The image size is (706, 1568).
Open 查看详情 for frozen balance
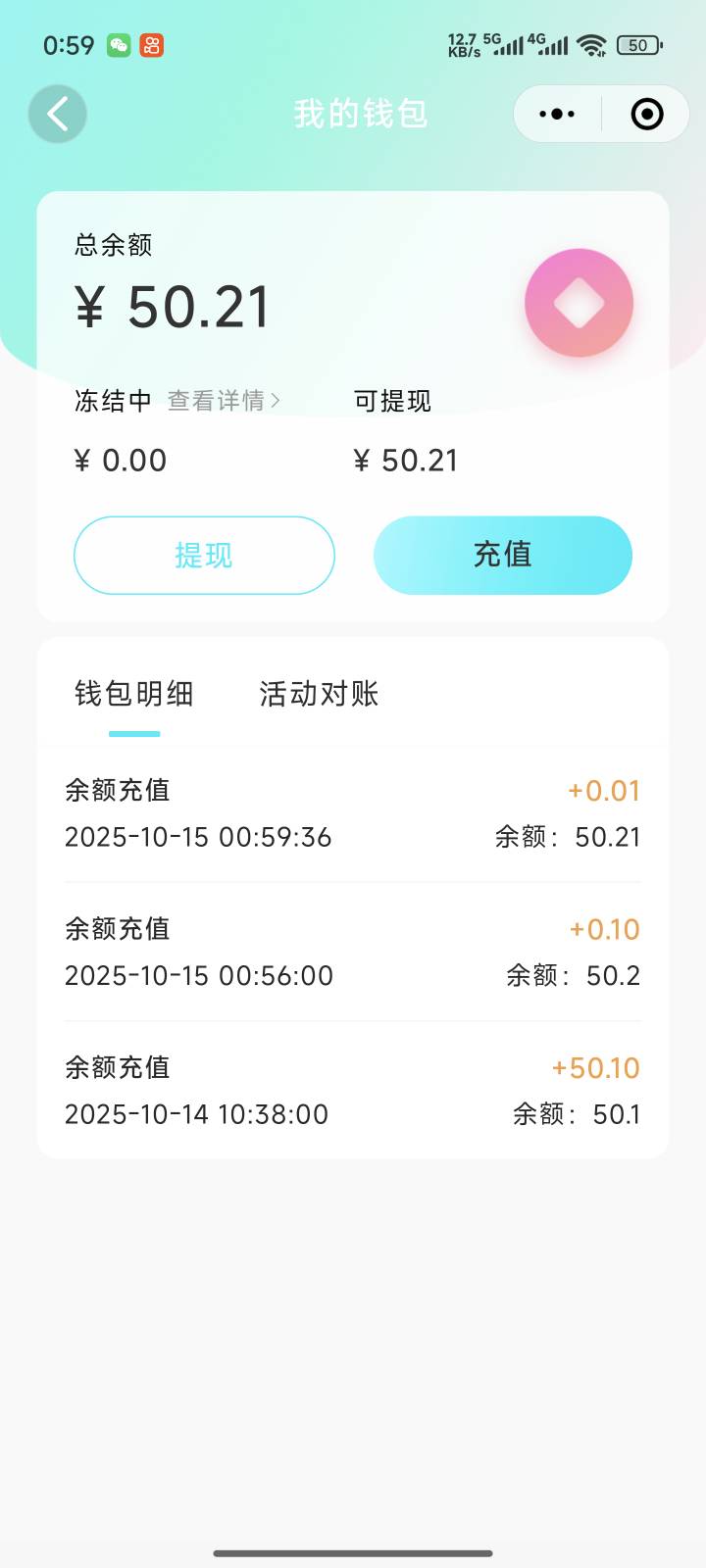(224, 401)
